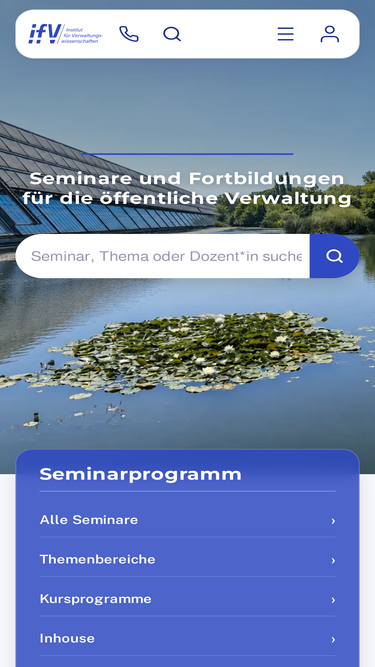This screenshot has height=667, width=375.
Task: Open the Inhouse entry
Action: point(188,638)
